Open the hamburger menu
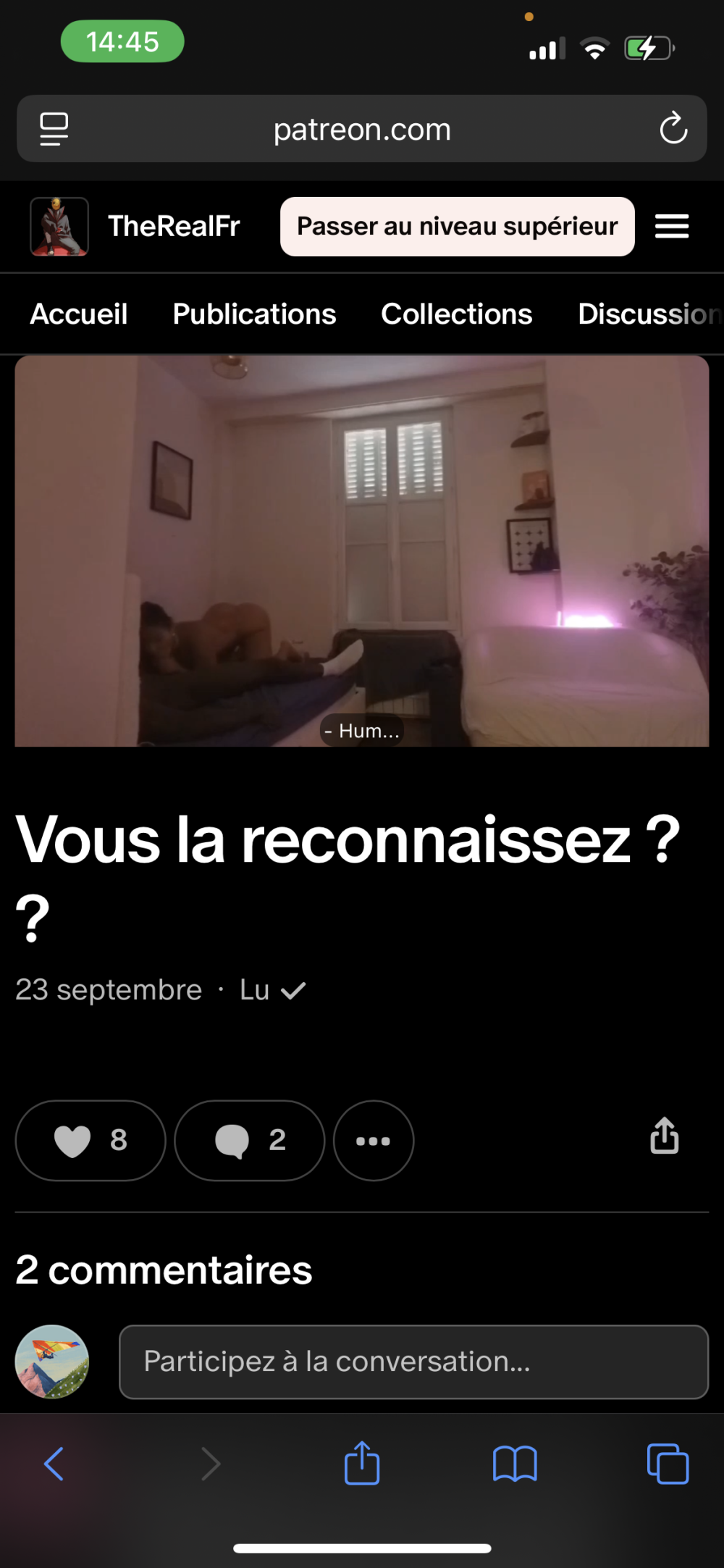This screenshot has height=1568, width=724. [671, 227]
